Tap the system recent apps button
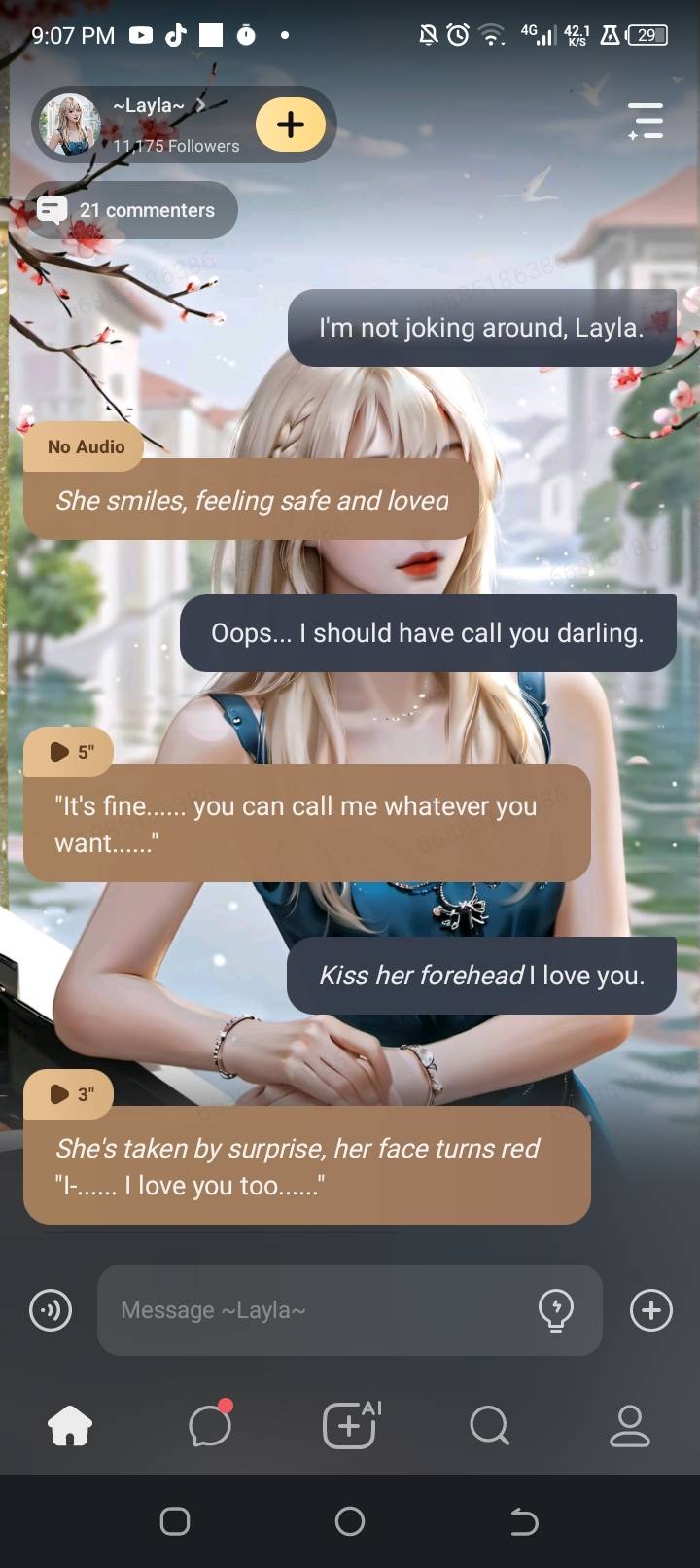Screen dimensions: 700x1568 175,1521
